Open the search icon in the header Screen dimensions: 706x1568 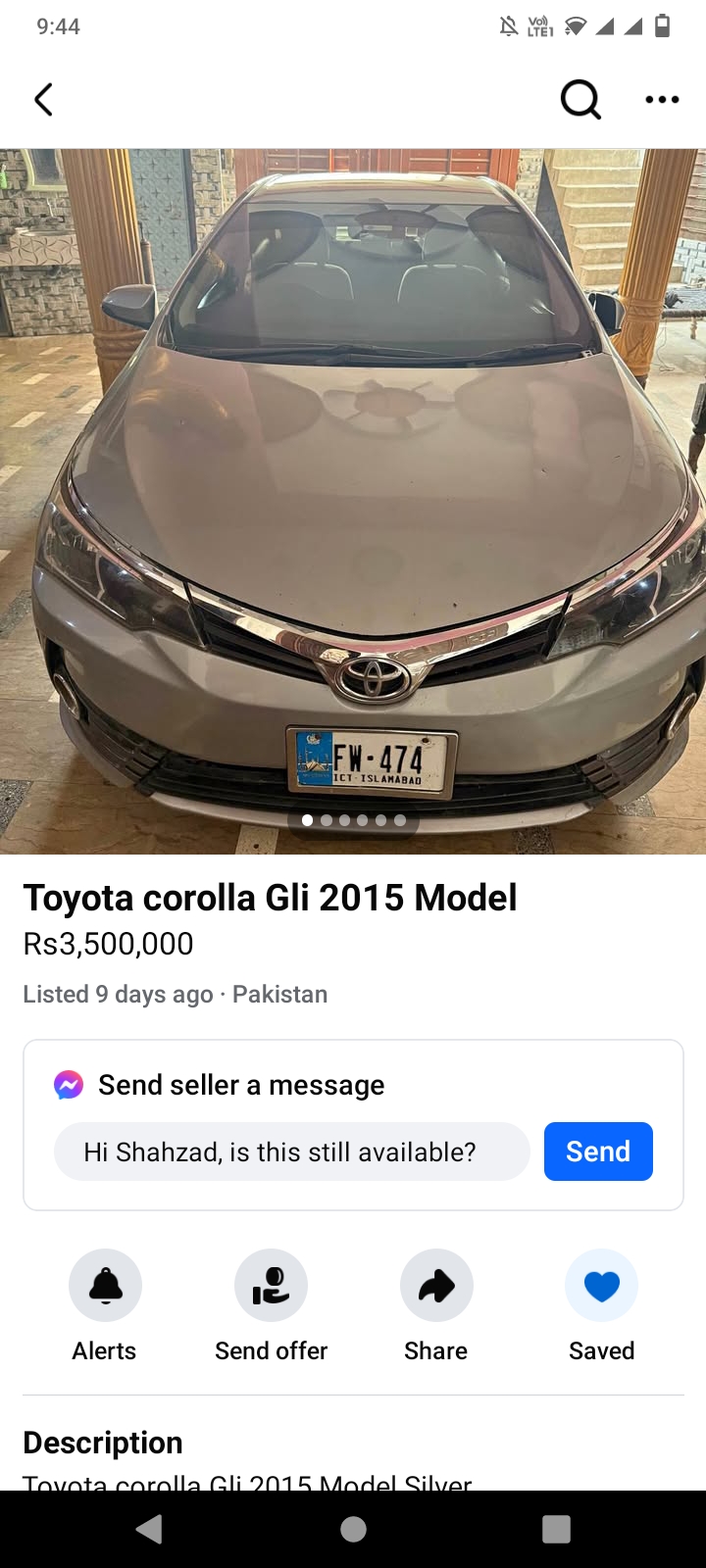point(580,99)
